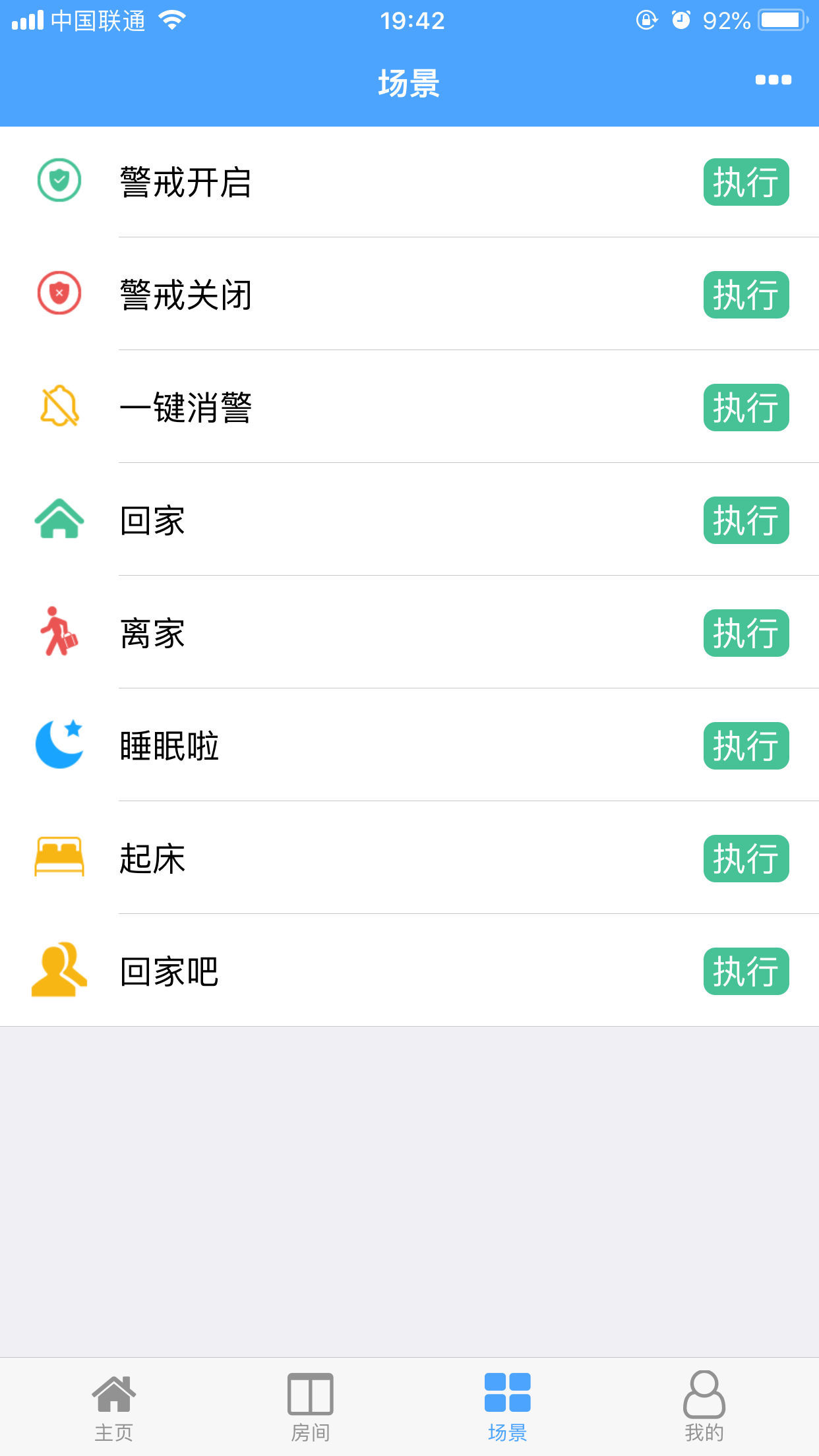Execute the 警戒关闭 scene
This screenshot has height=1456, width=819.
[x=746, y=295]
